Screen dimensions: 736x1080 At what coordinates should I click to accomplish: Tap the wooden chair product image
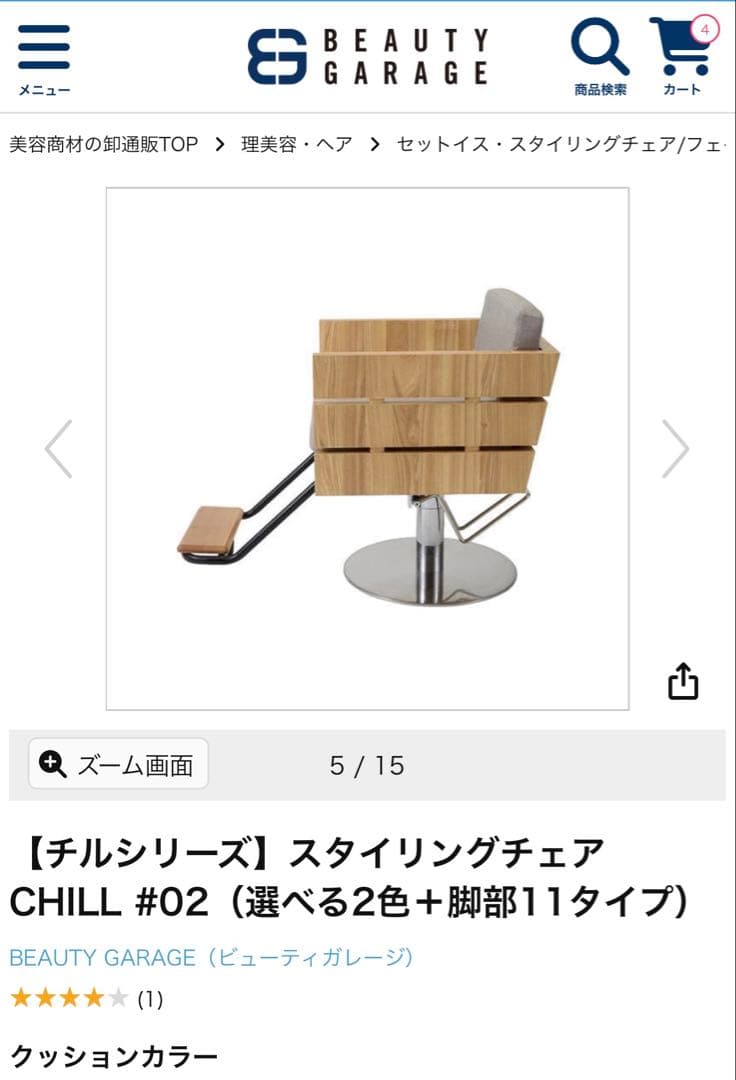point(368,449)
